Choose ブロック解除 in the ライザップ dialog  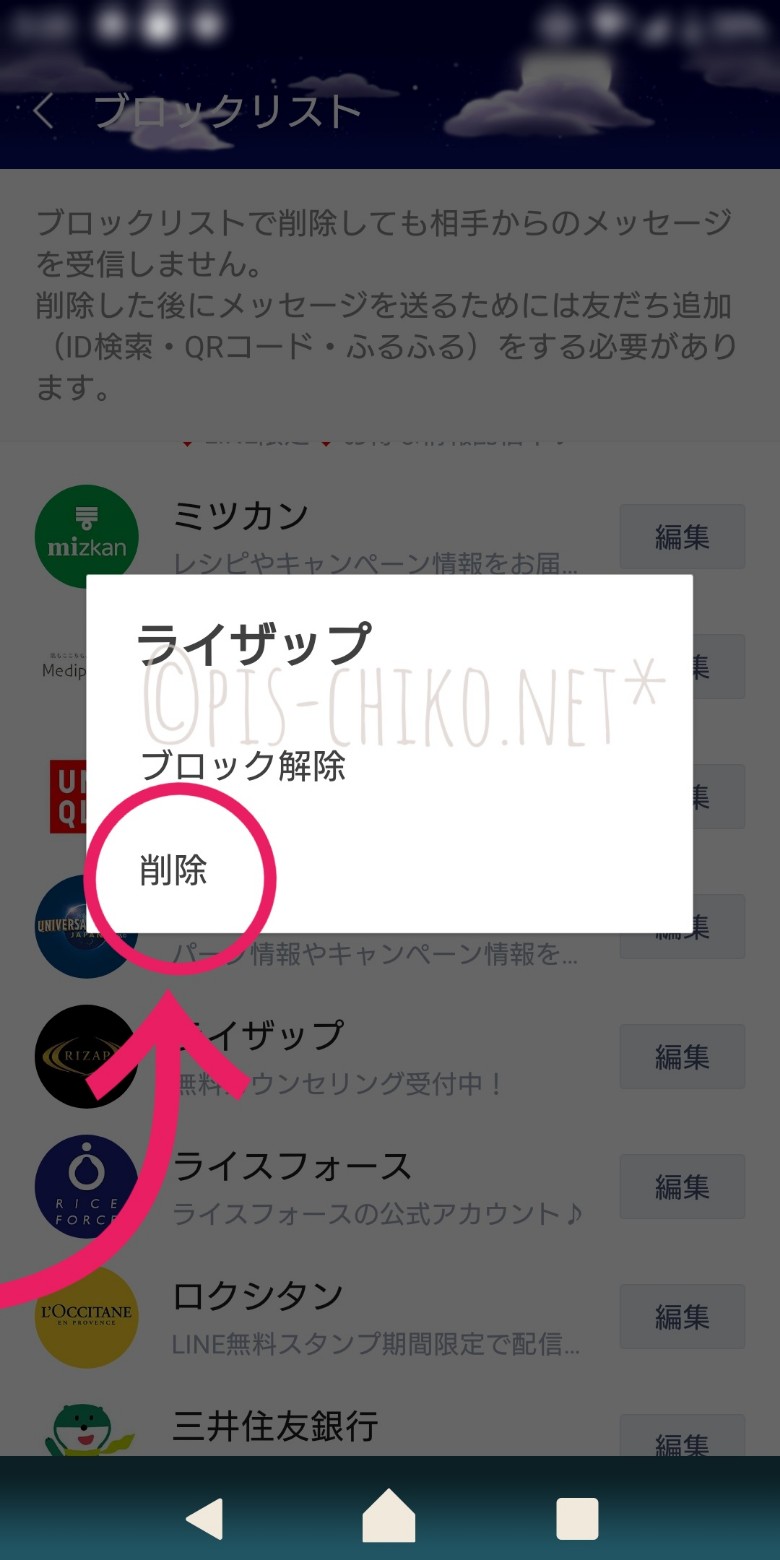coord(243,766)
